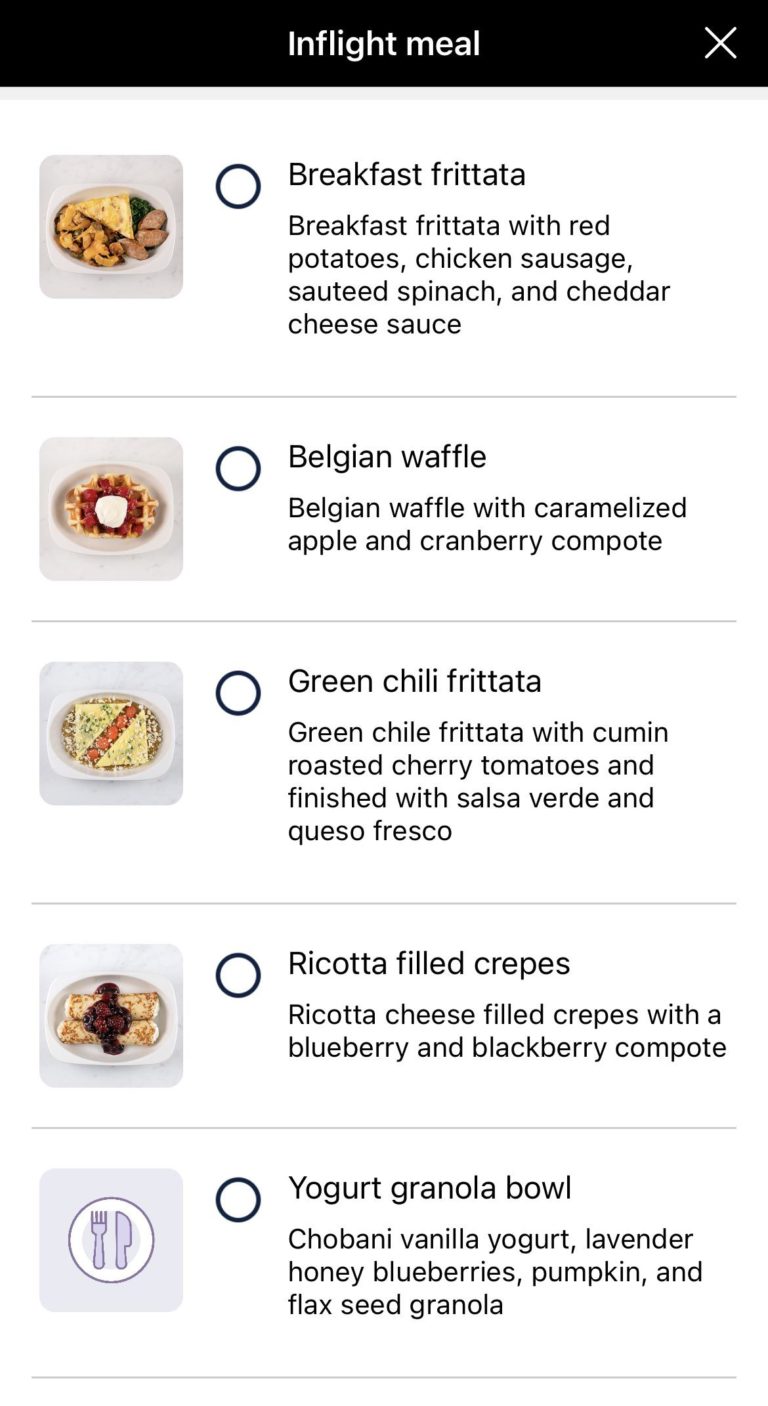Close the Inflight meal dialog
This screenshot has width=768, height=1406.
tap(720, 42)
